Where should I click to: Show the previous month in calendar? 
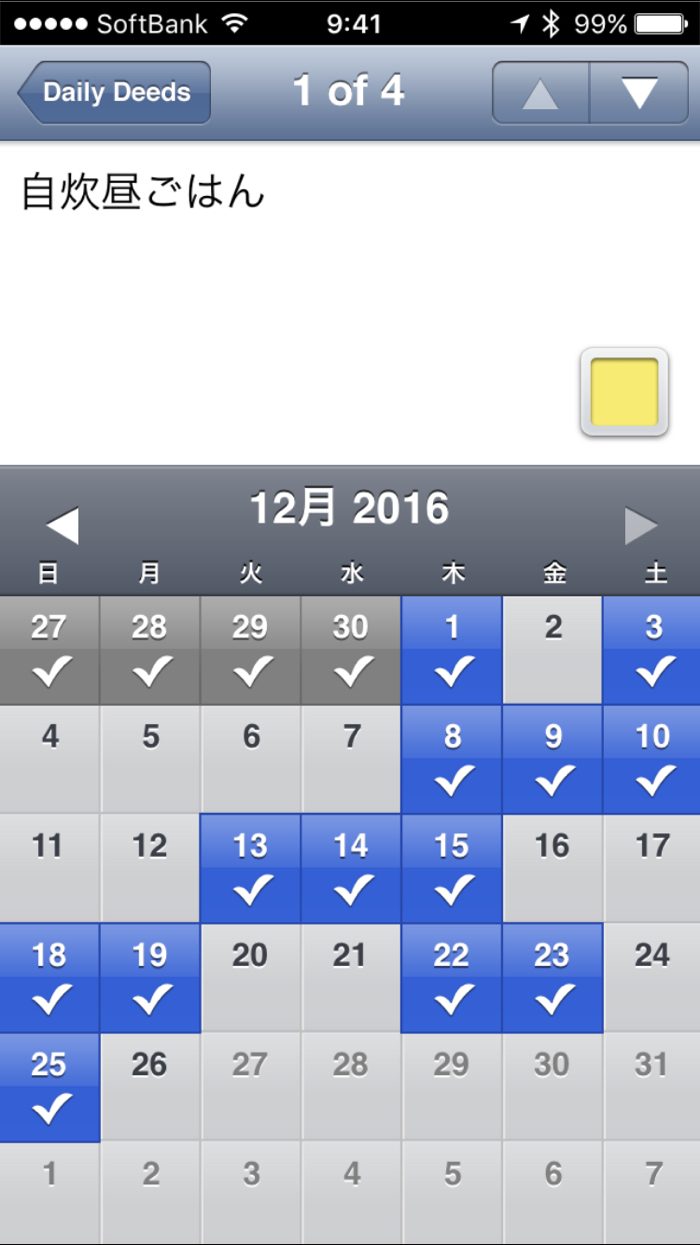click(x=62, y=525)
